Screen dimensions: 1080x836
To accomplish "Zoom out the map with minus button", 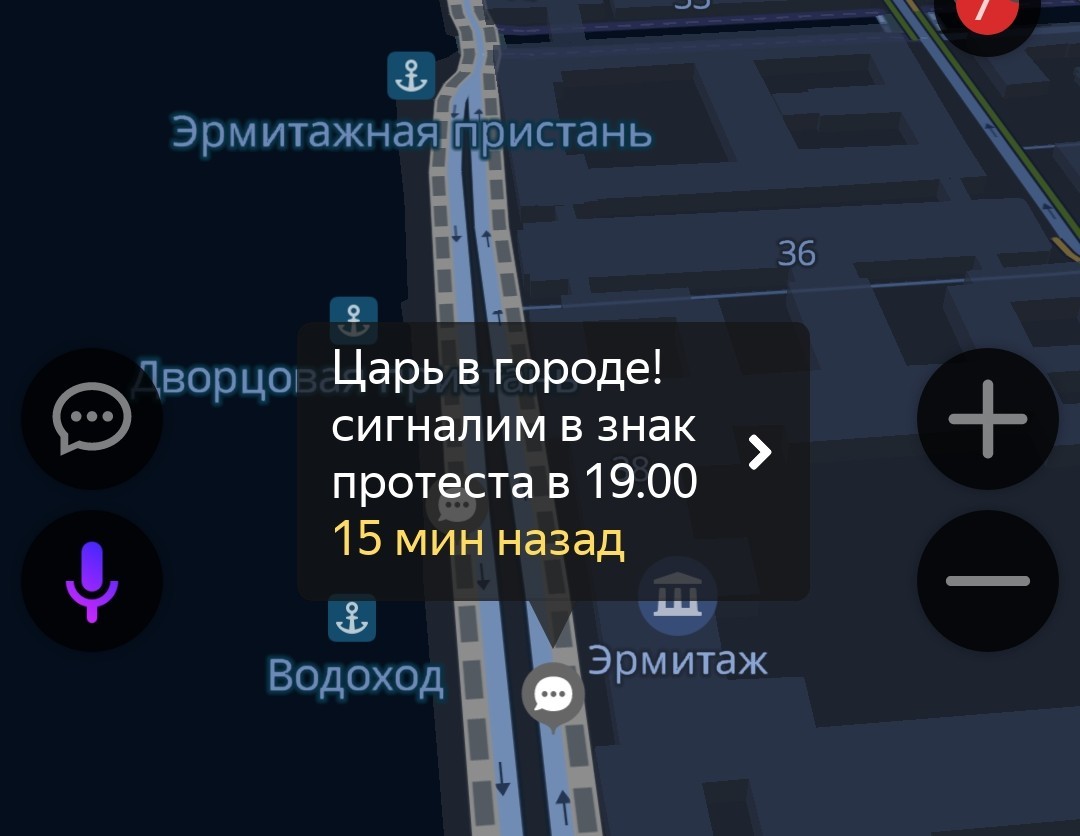I will (987, 581).
